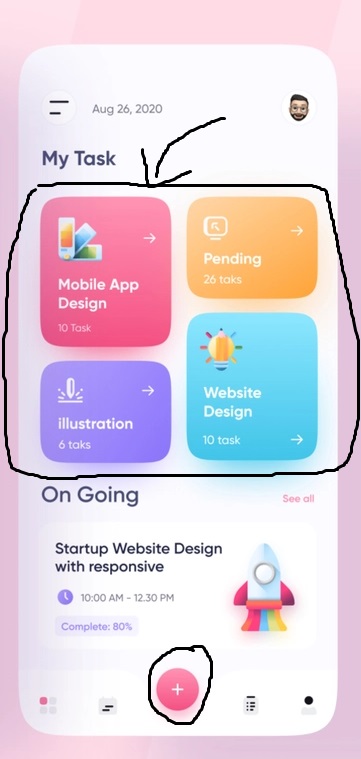Open the profile avatar

[x=299, y=107]
